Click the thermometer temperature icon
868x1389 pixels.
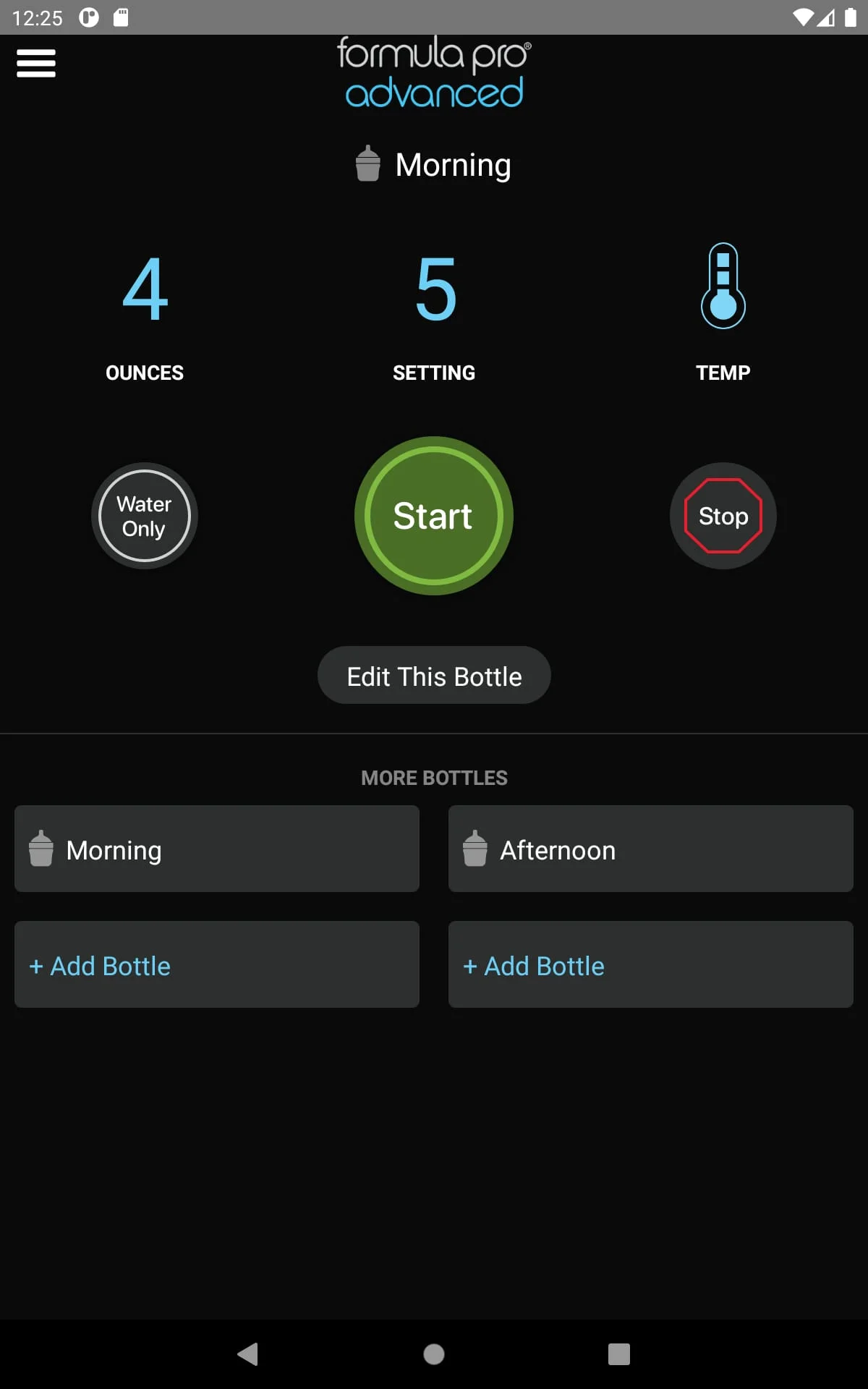pyautogui.click(x=723, y=286)
